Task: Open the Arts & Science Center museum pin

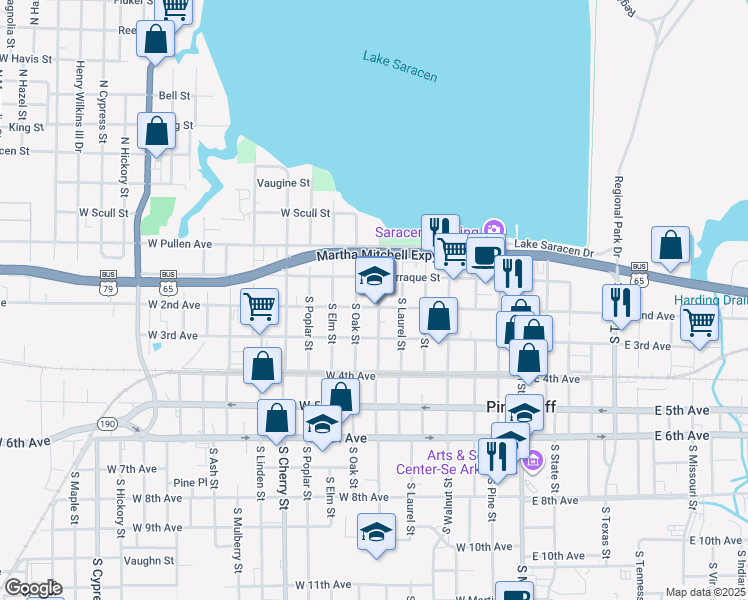Action: 532,461
